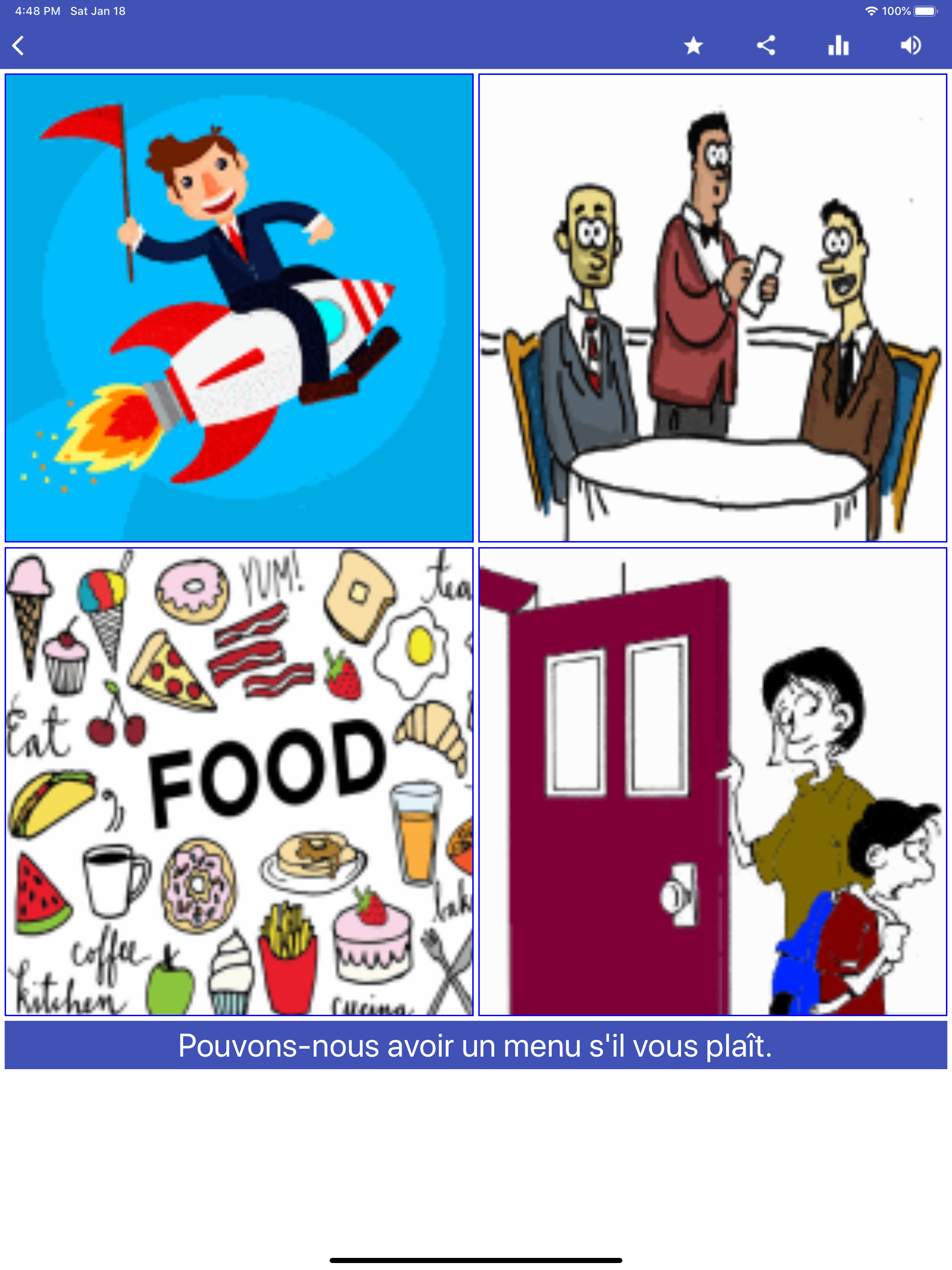Screen dimensions: 952x1270
Task: Tap the Wi-Fi indicator in the status bar
Action: click(x=872, y=10)
